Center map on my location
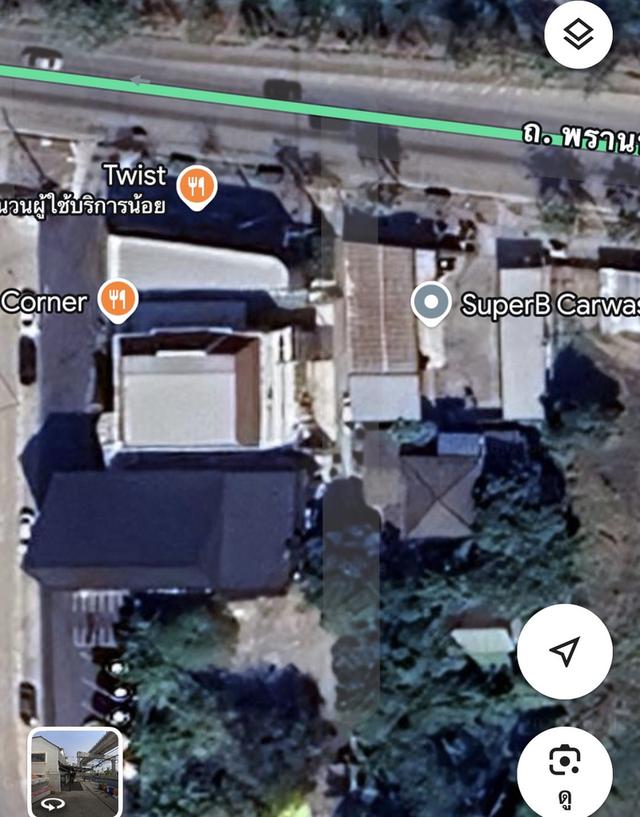The image size is (640, 817). point(564,651)
